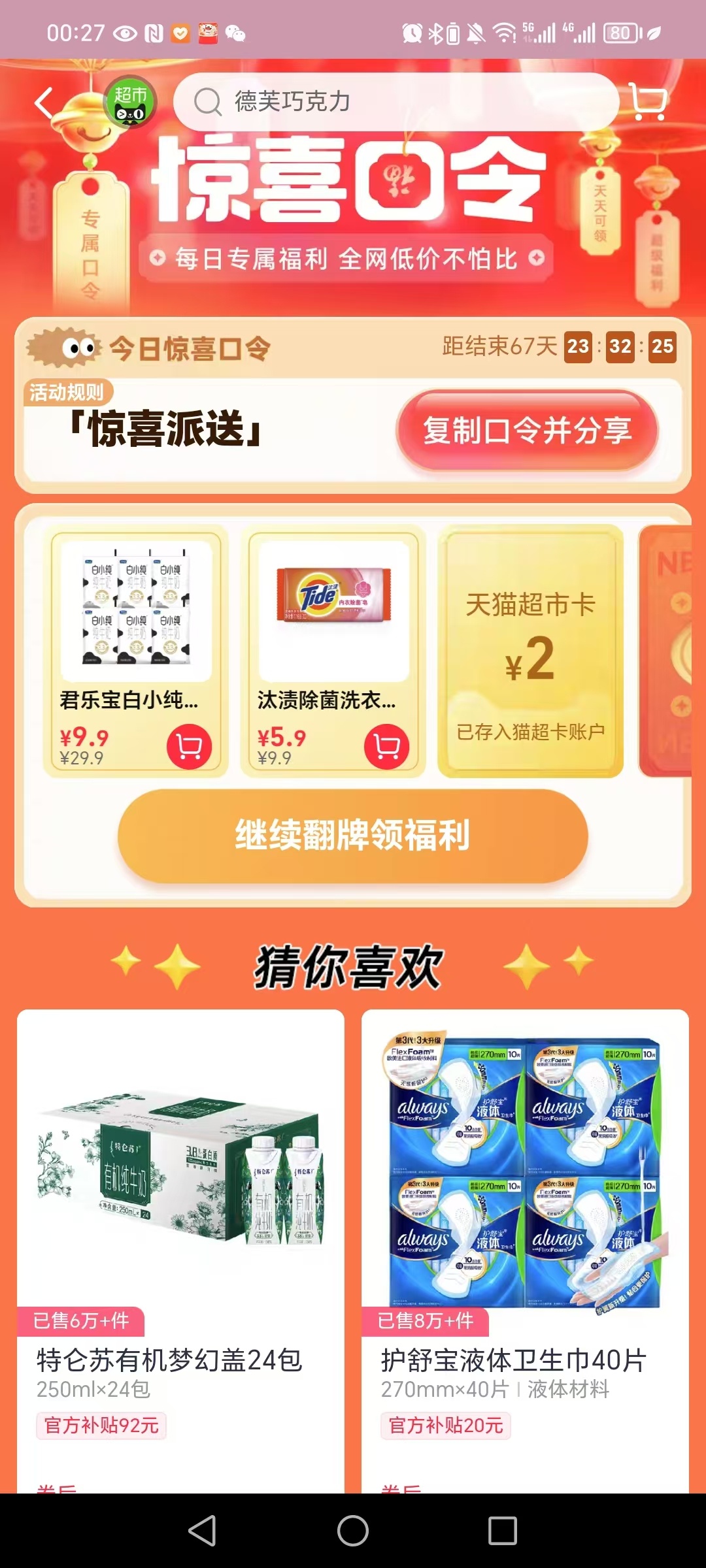Open the shopping cart at top right

point(648,102)
